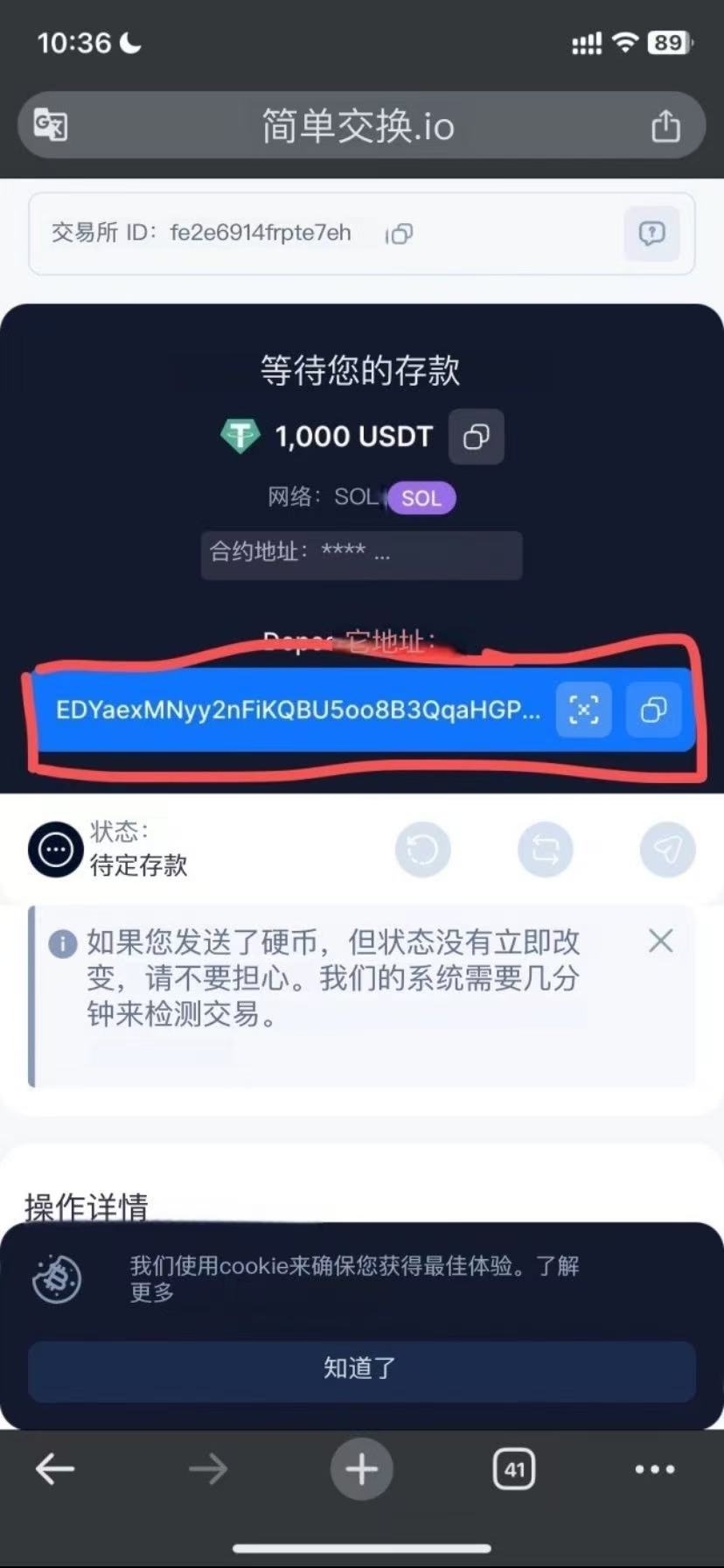Tap 知道了 to accept cookies
724x1568 pixels.
pyautogui.click(x=361, y=1368)
